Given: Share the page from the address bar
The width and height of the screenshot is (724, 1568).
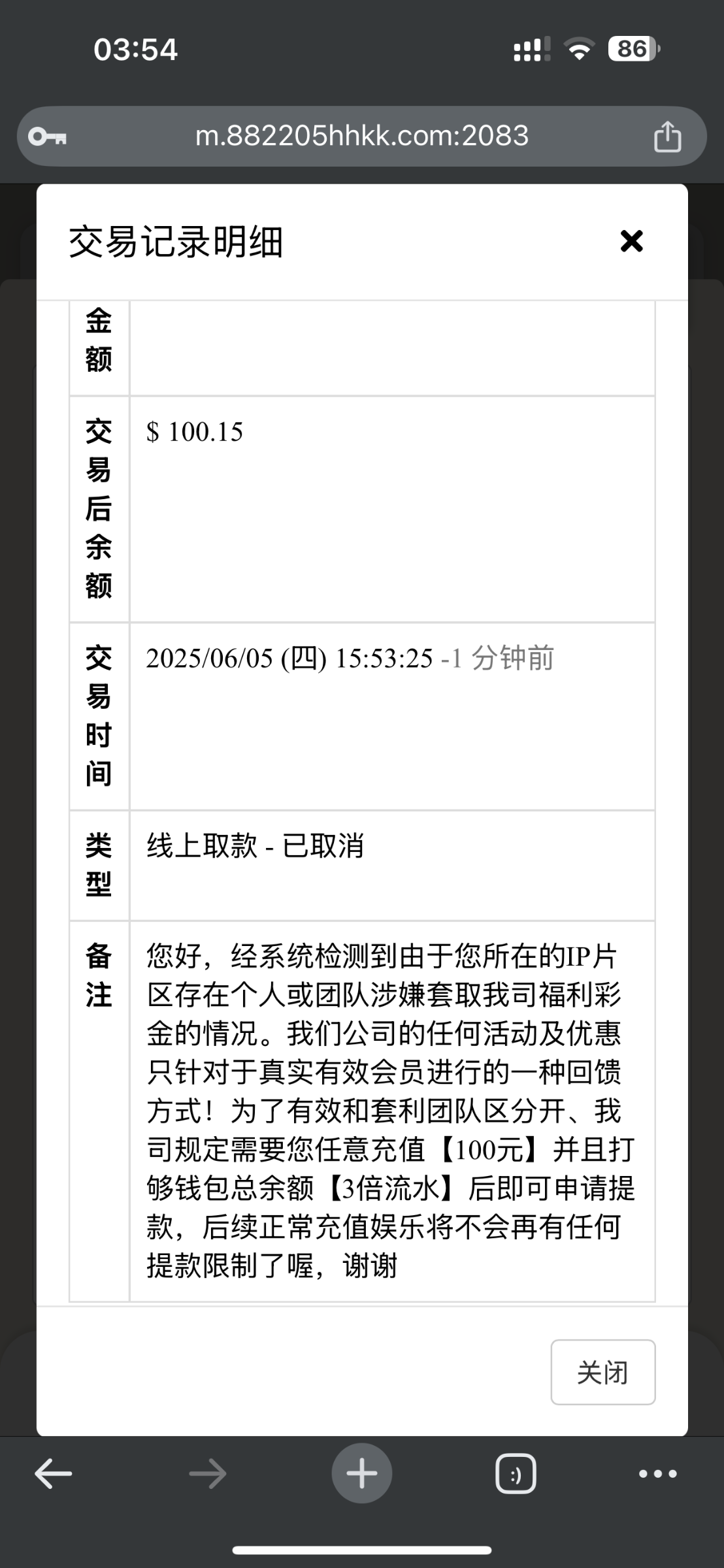Looking at the screenshot, I should [x=667, y=137].
